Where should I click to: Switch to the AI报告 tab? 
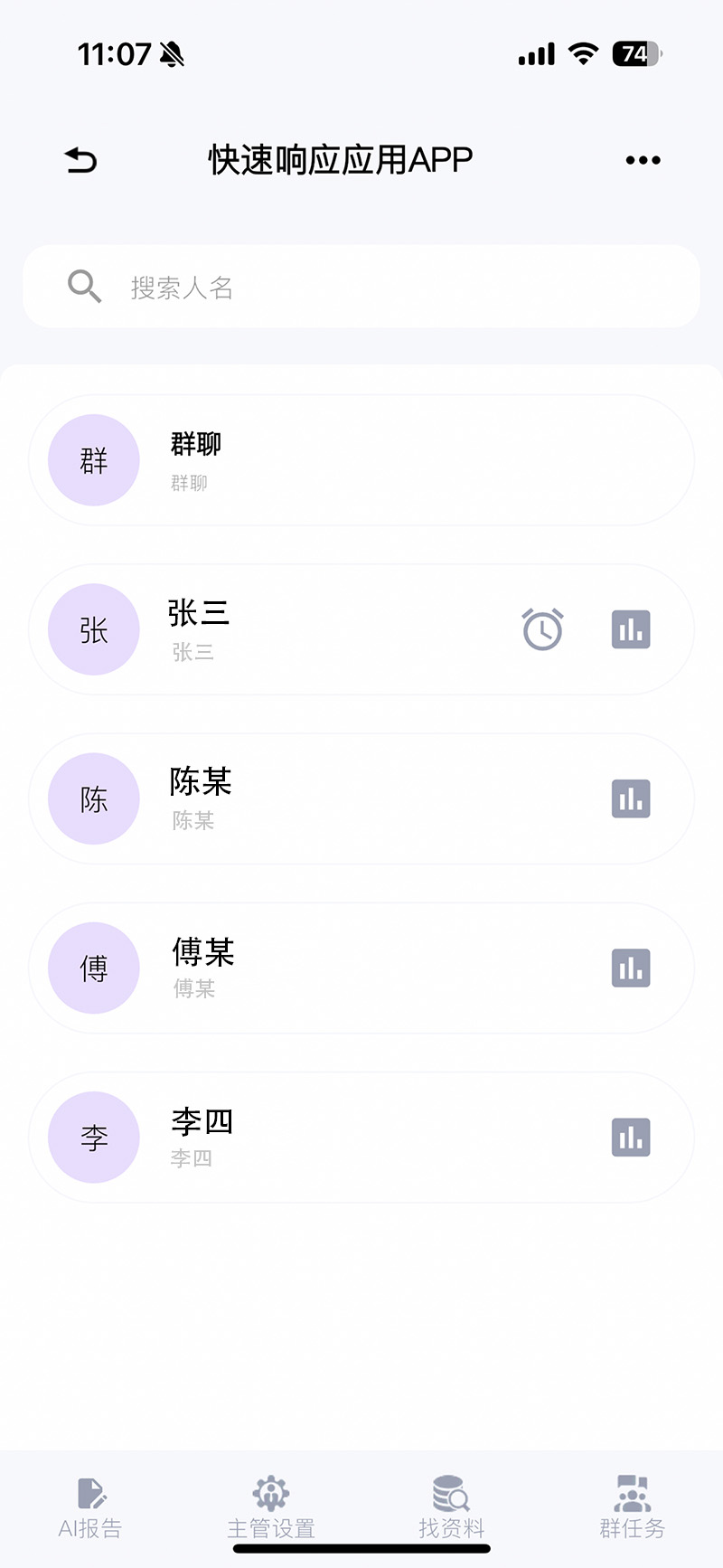click(90, 1507)
